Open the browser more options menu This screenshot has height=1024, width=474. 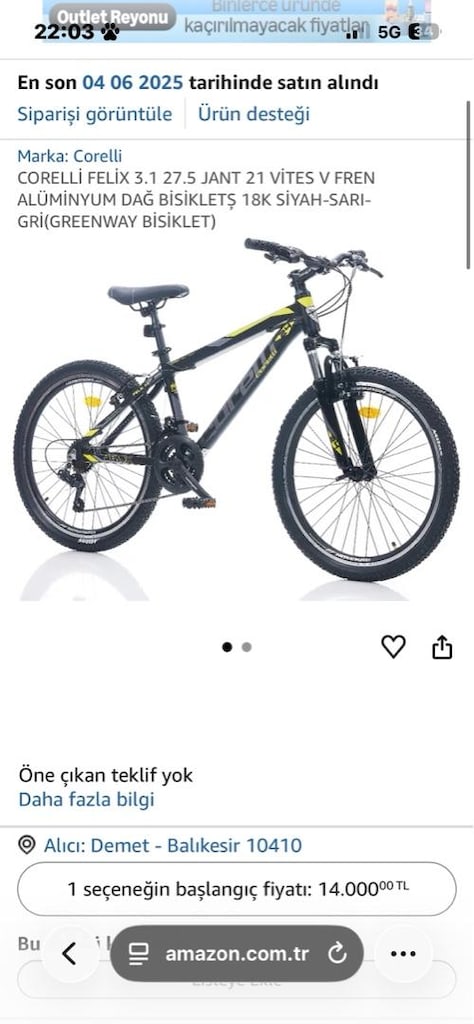click(403, 954)
